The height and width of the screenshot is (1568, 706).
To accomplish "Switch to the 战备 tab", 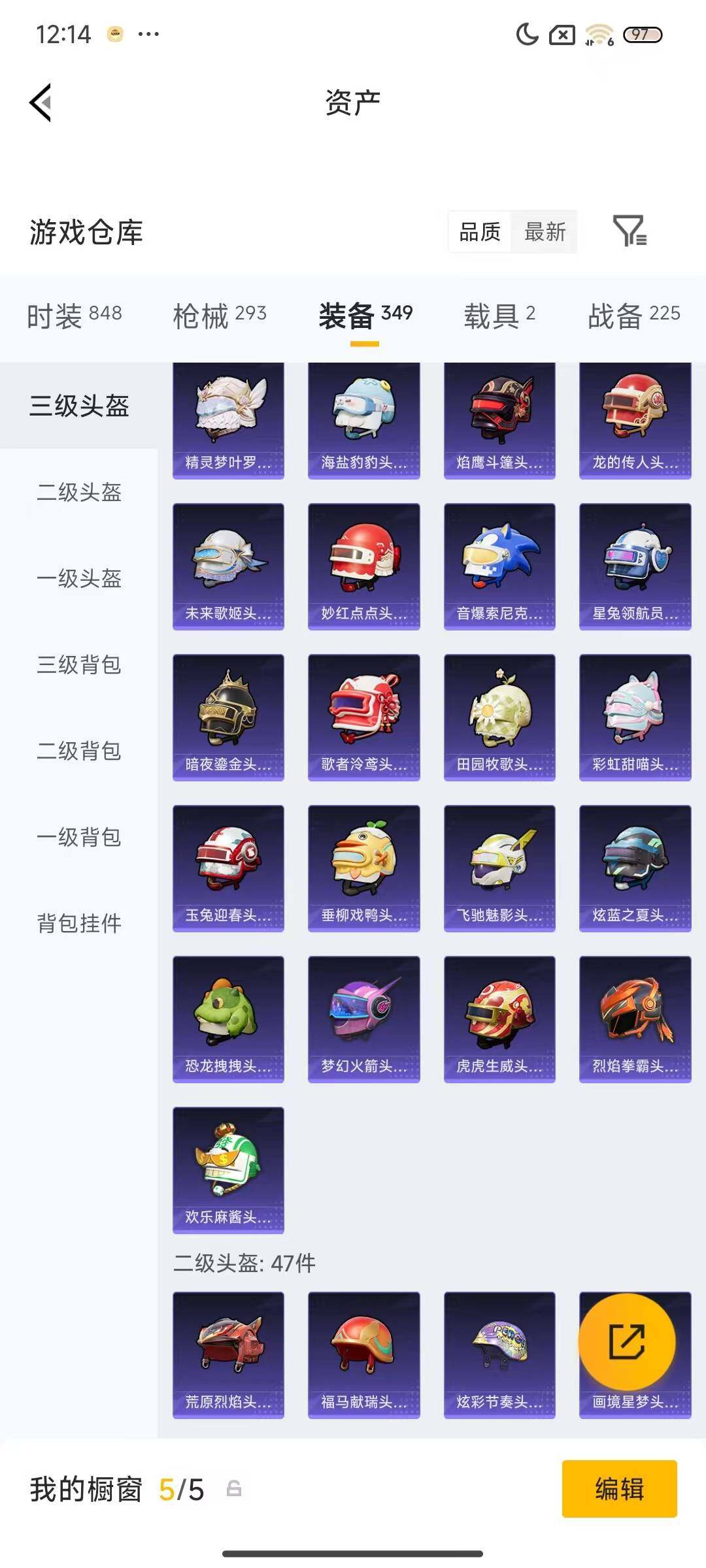I will (632, 314).
